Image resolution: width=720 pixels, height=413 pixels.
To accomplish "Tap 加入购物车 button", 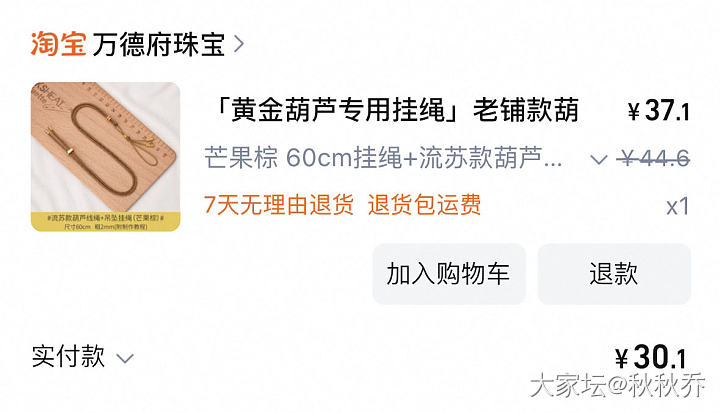I will (x=448, y=274).
